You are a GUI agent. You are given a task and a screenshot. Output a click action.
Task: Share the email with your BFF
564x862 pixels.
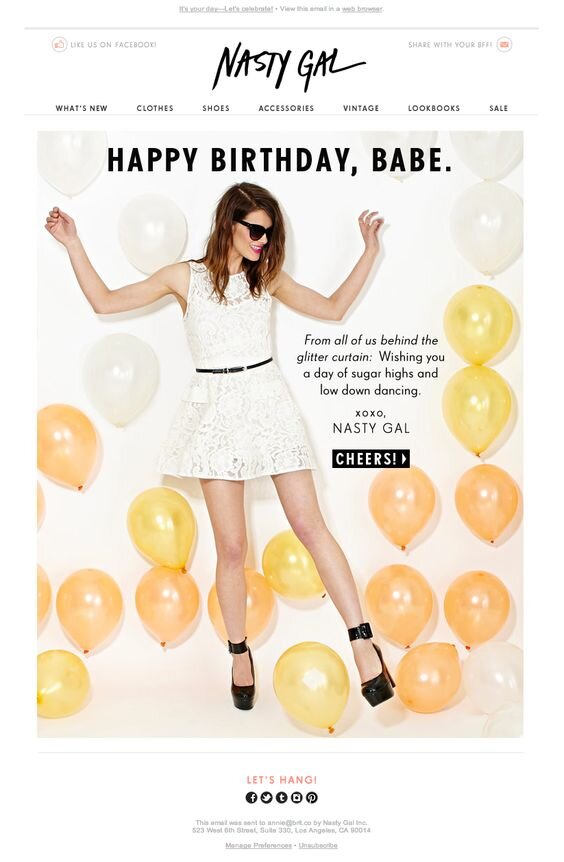tap(460, 45)
